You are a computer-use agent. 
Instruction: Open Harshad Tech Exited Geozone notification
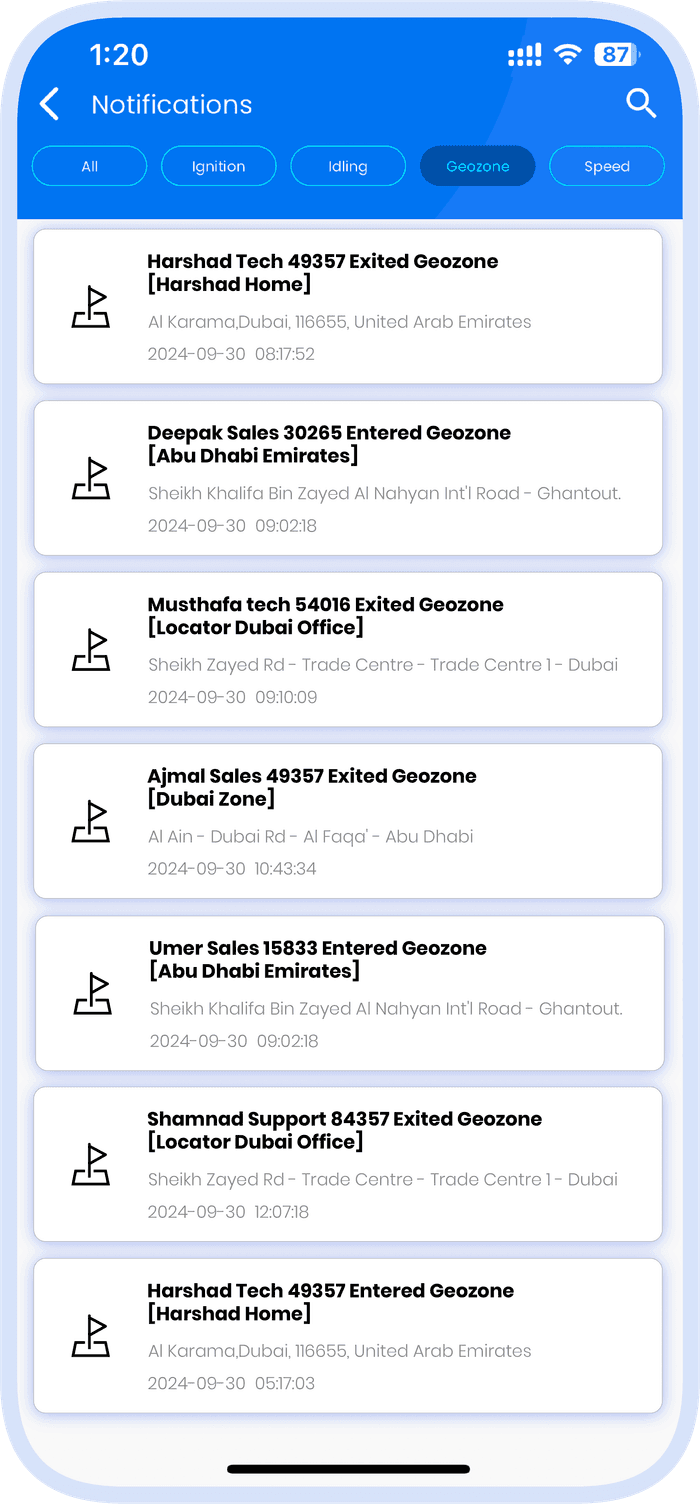click(348, 306)
